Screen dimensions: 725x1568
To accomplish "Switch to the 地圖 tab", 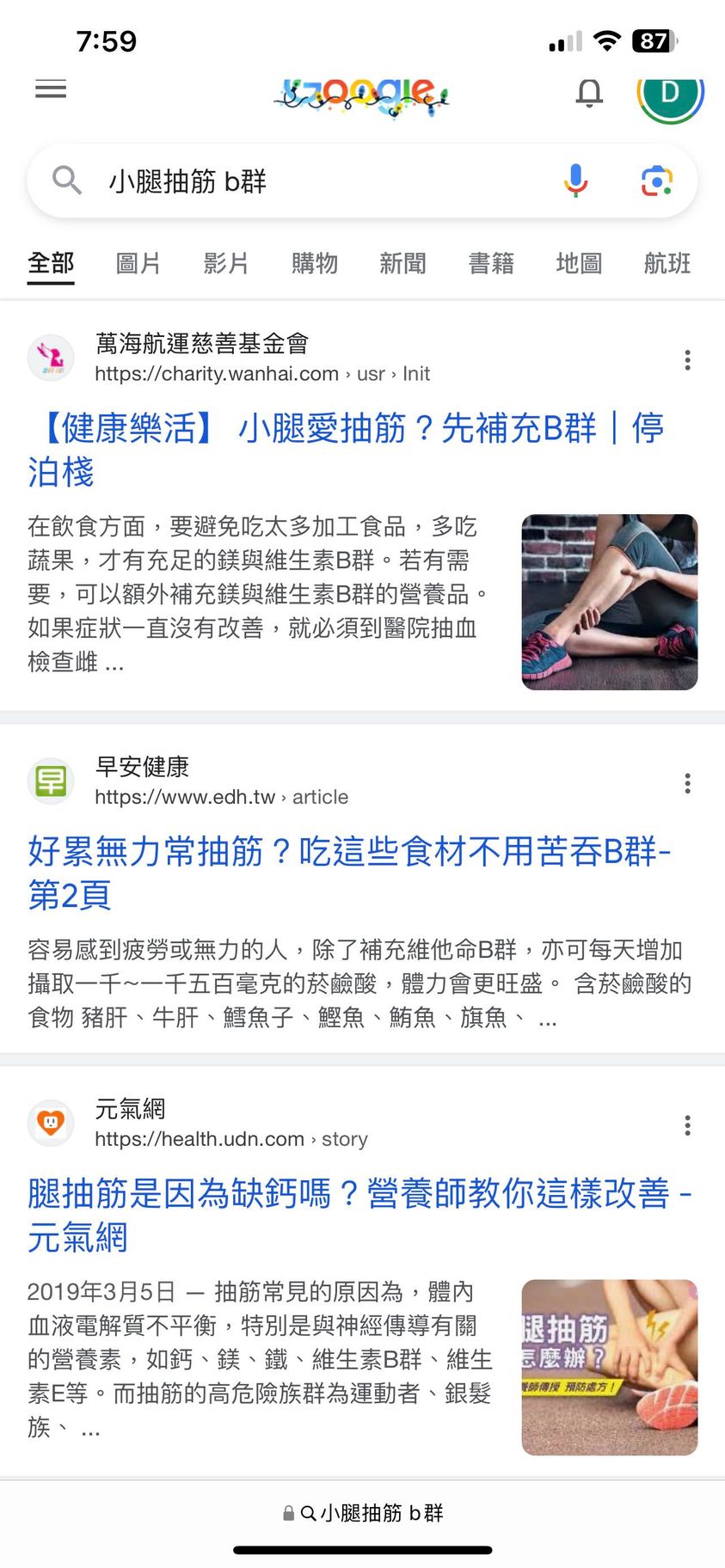I will click(x=579, y=263).
